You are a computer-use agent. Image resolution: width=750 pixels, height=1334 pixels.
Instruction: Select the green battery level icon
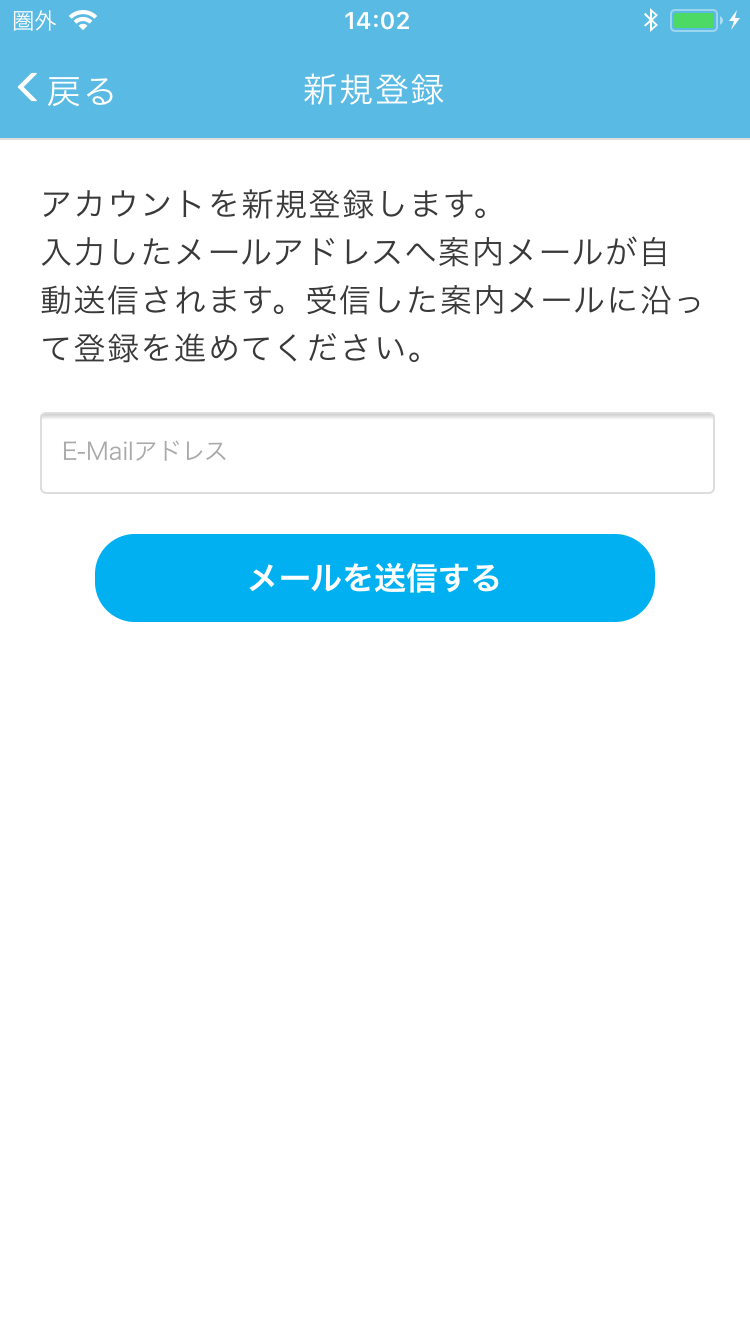click(x=696, y=18)
